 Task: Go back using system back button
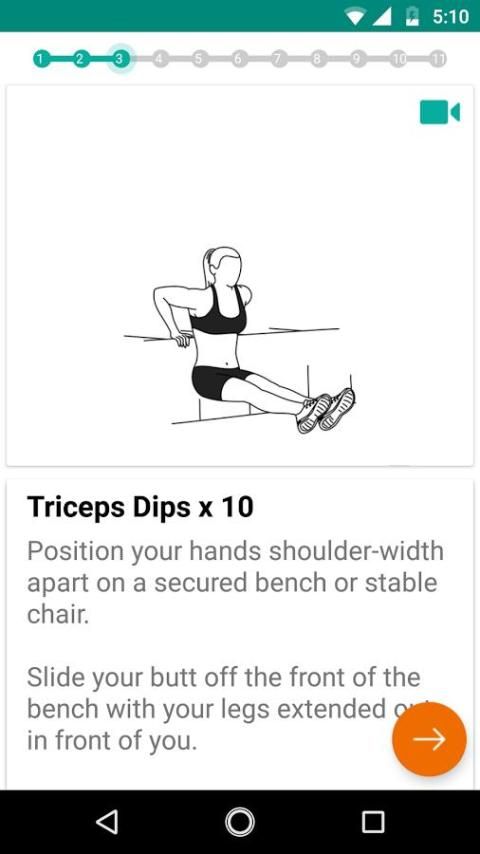pyautogui.click(x=107, y=821)
